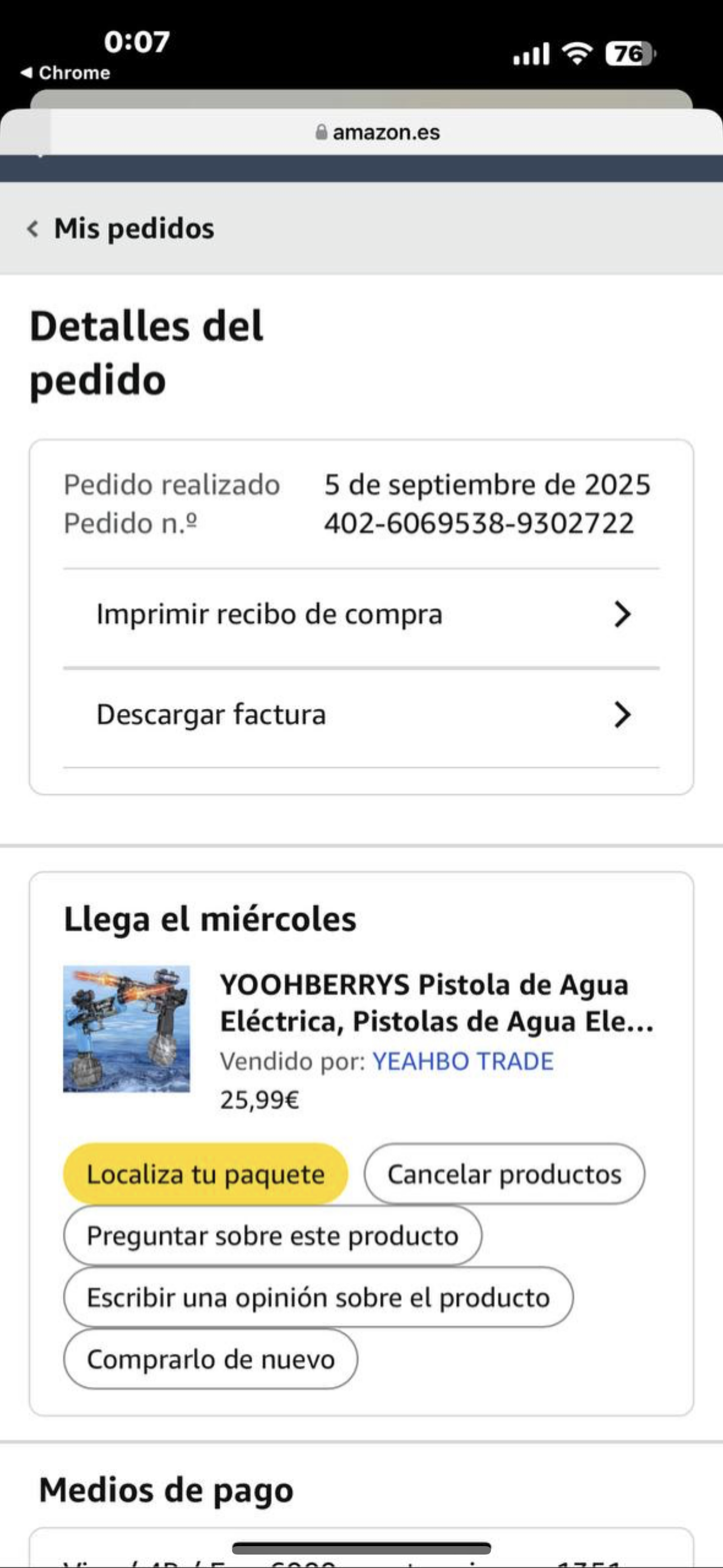Open Imprimir recibo de compra

[361, 614]
